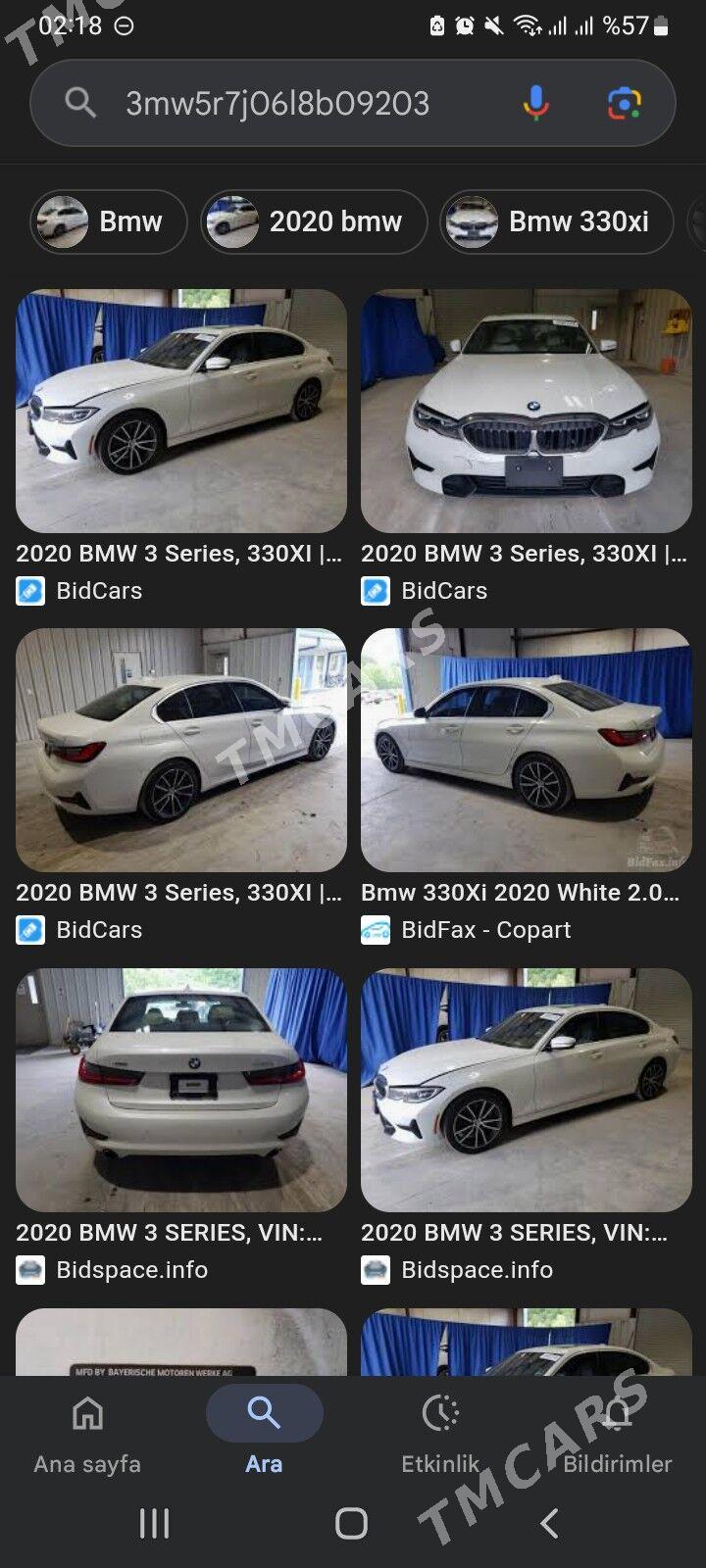
Task: Open Google Lens camera search
Action: coord(624,103)
